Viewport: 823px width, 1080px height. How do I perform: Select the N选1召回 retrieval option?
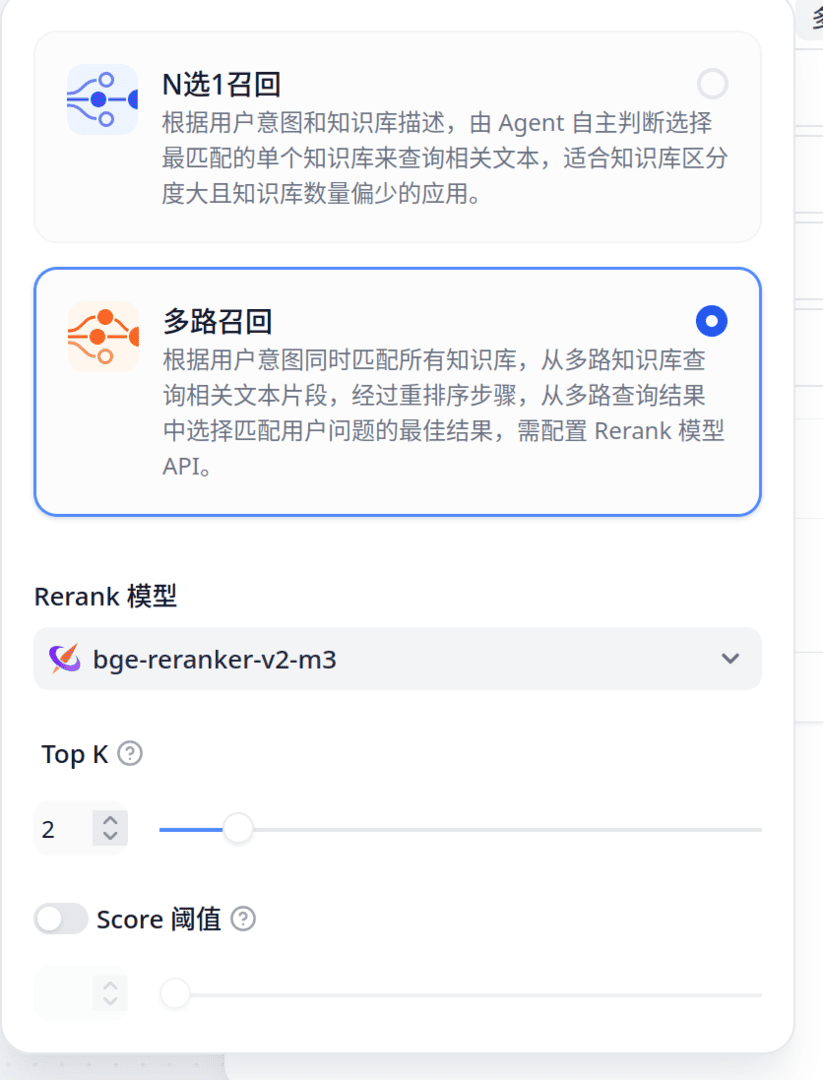[712, 83]
